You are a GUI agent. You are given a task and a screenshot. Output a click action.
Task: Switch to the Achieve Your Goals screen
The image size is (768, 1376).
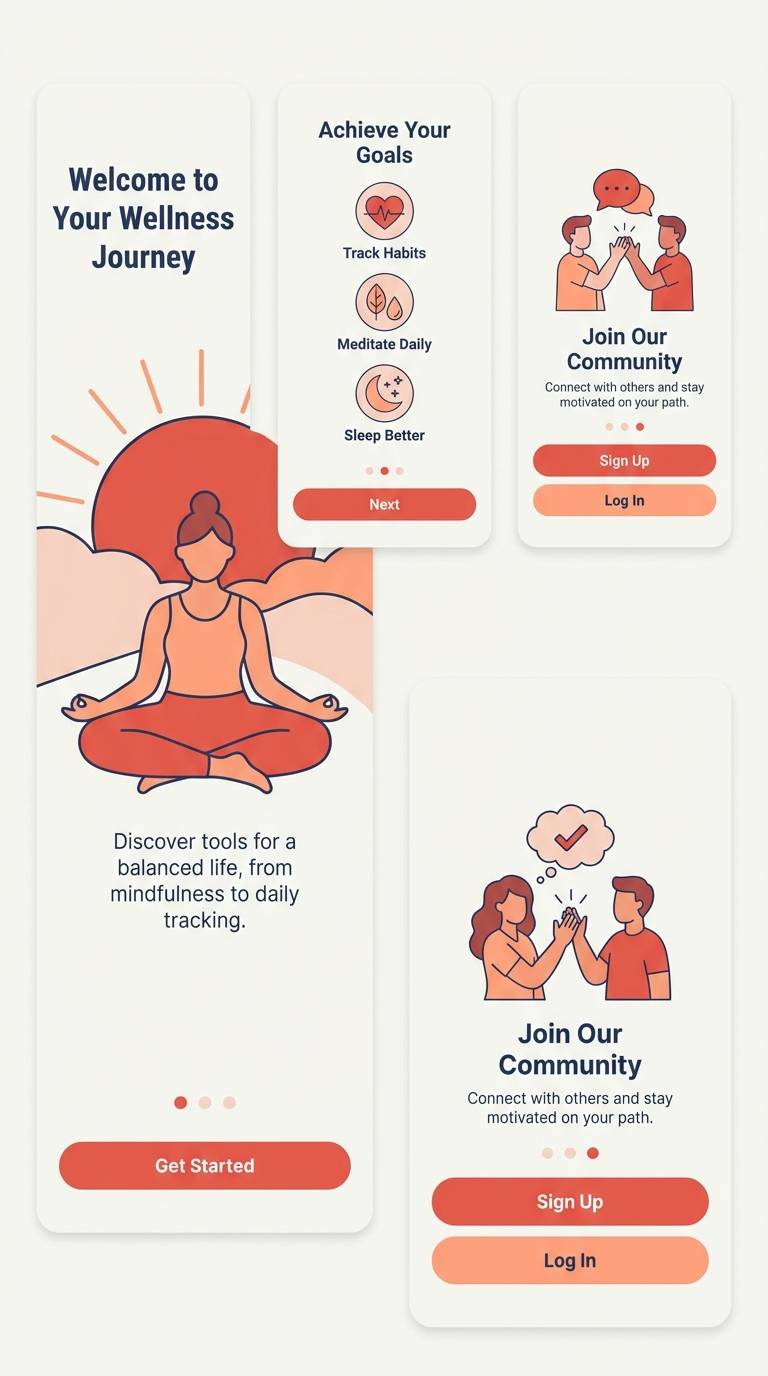click(x=384, y=141)
